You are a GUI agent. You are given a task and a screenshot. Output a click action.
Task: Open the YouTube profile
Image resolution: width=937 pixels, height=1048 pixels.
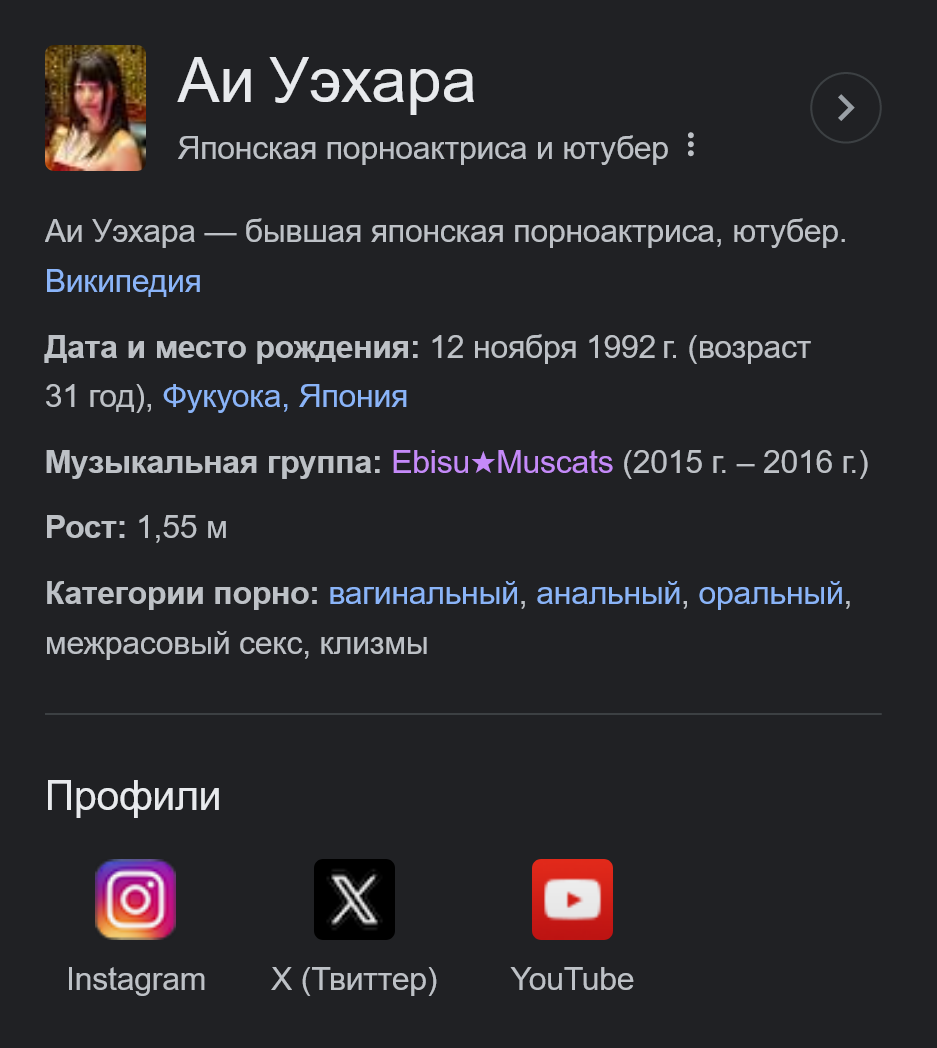click(572, 900)
